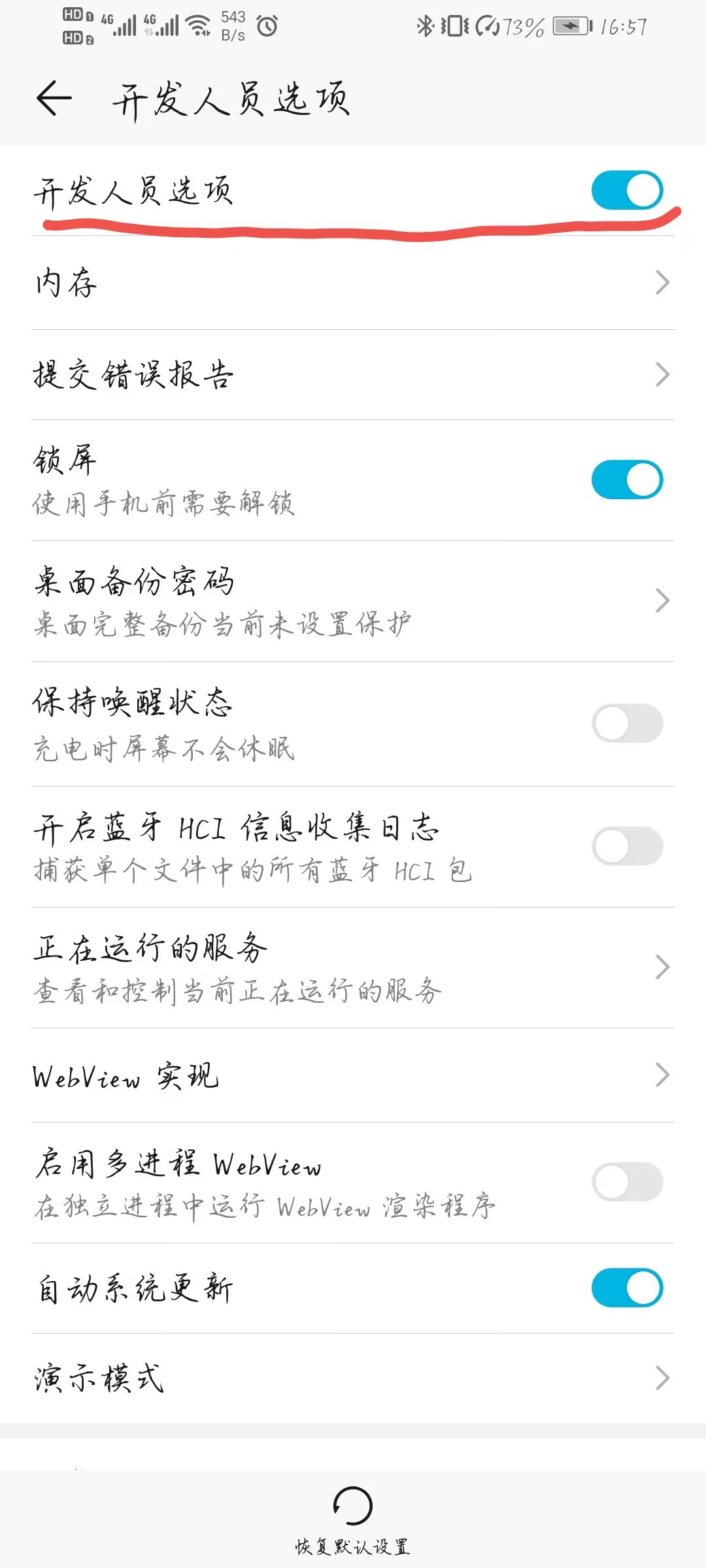Open 提交错误报告

tap(353, 374)
